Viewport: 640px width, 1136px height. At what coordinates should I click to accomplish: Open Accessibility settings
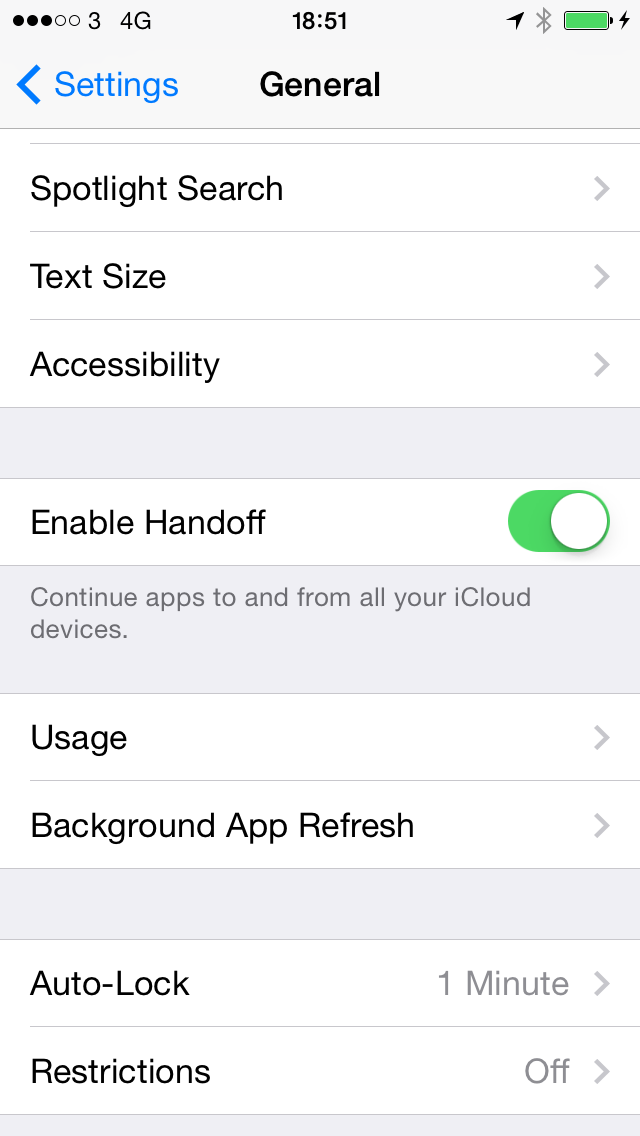click(x=320, y=364)
